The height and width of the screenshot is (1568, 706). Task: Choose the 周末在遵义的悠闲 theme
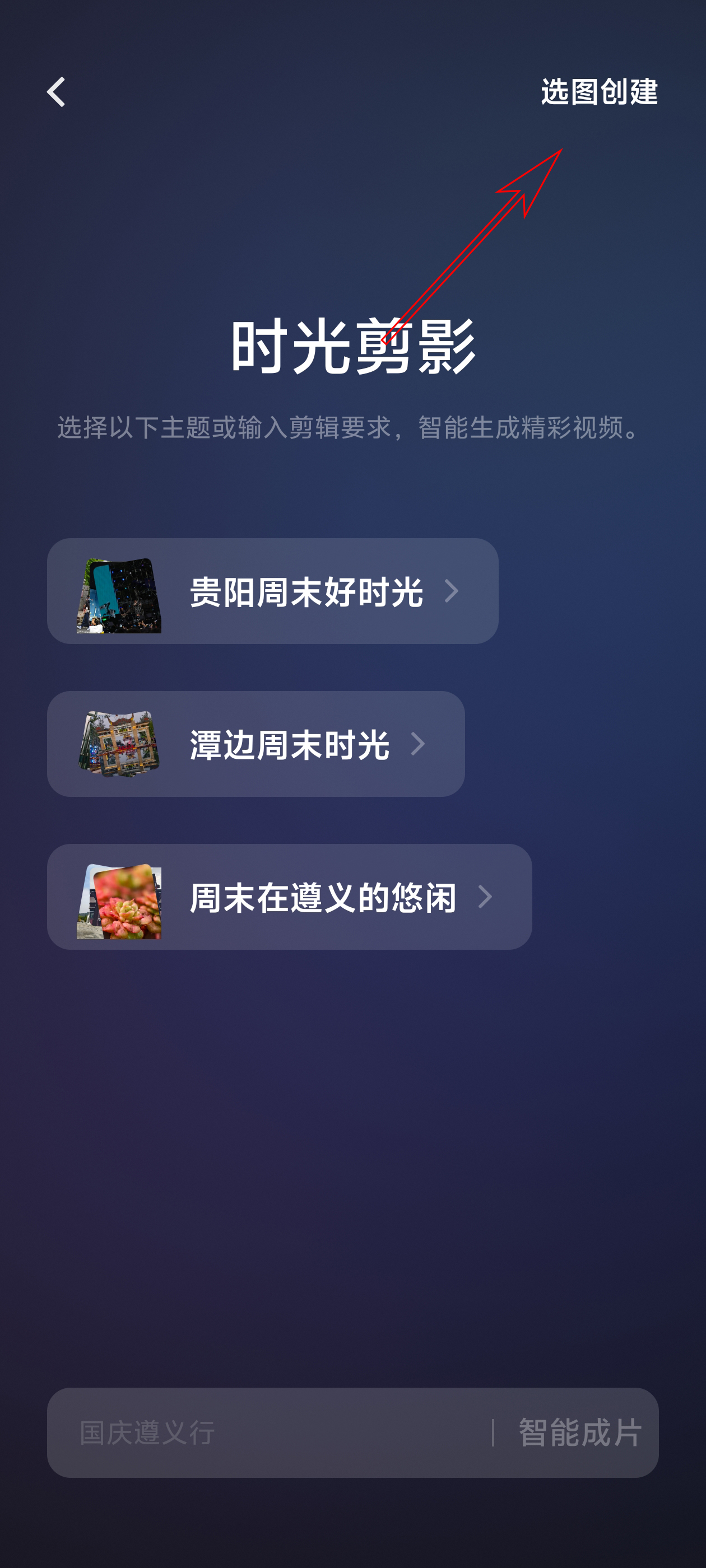[289, 897]
